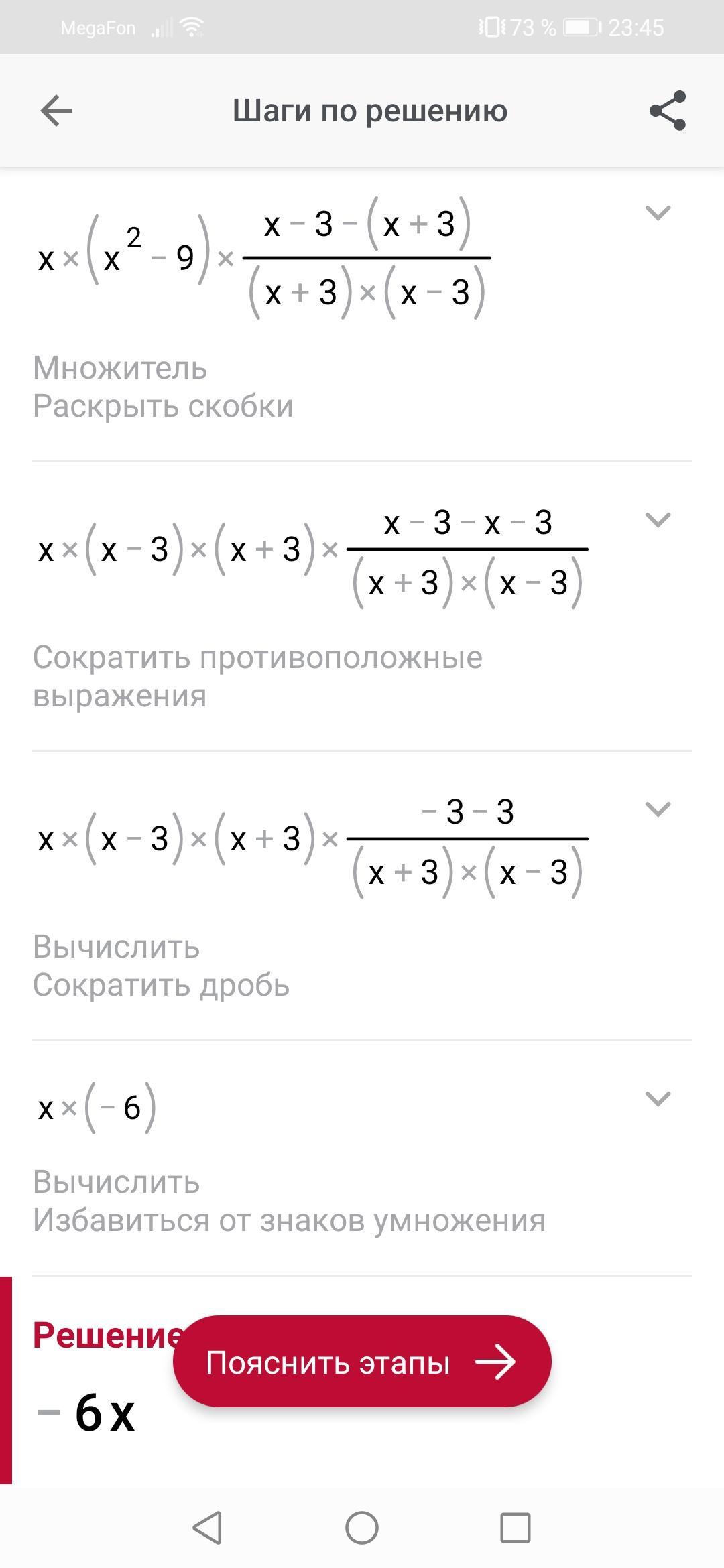
Task: Expand the 'Вычислить Сократить дробь' step
Action: pyautogui.click(x=657, y=809)
